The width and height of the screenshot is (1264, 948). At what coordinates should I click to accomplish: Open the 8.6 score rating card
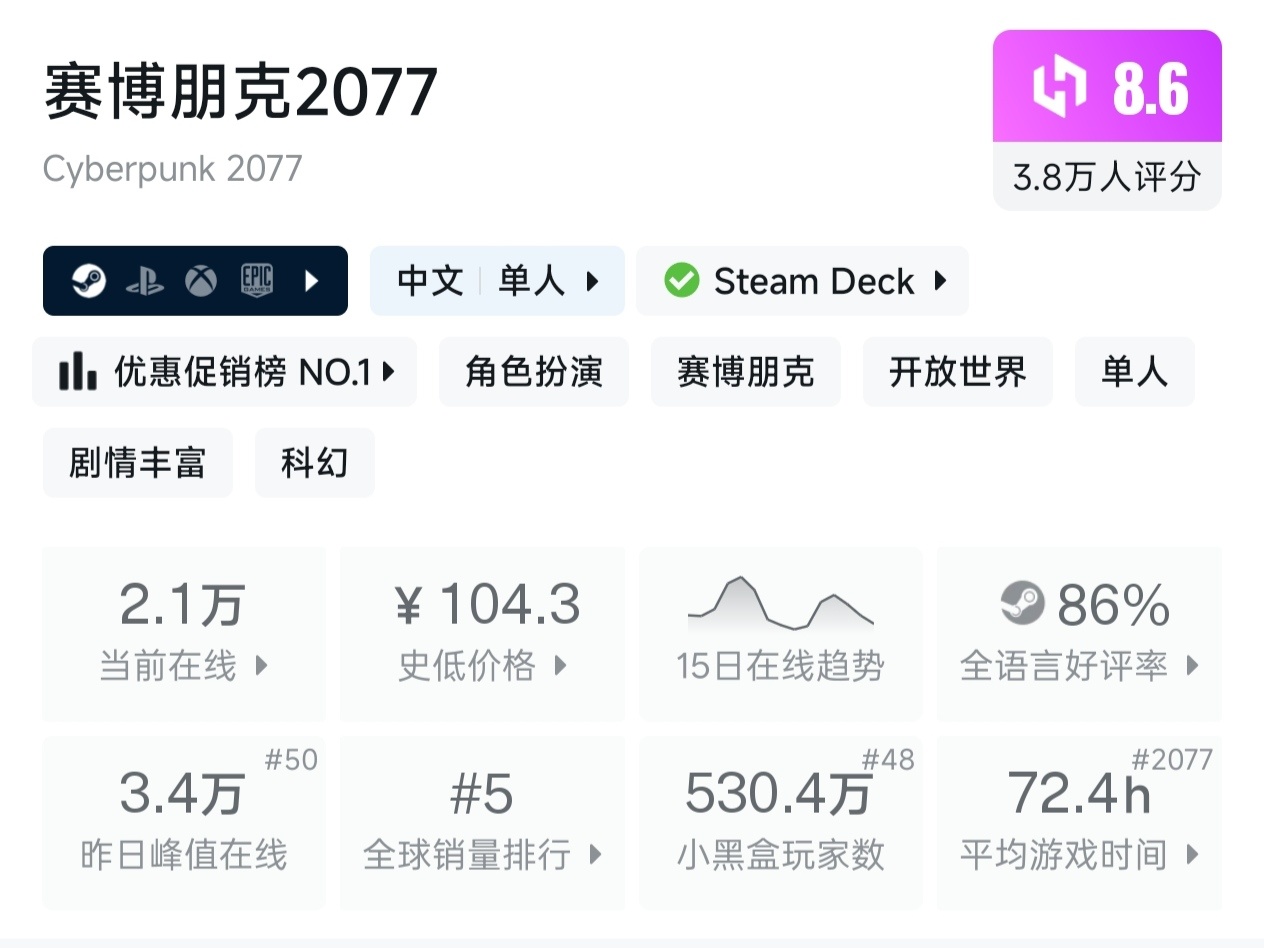[x=1107, y=120]
